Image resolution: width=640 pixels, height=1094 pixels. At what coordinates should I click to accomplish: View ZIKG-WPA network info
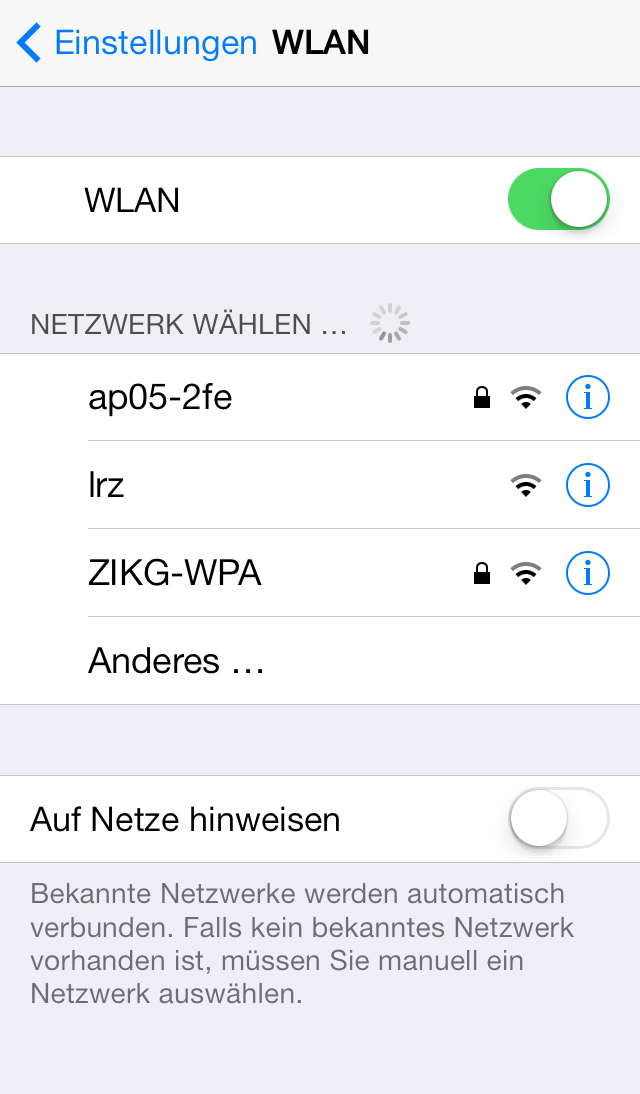[x=587, y=574]
